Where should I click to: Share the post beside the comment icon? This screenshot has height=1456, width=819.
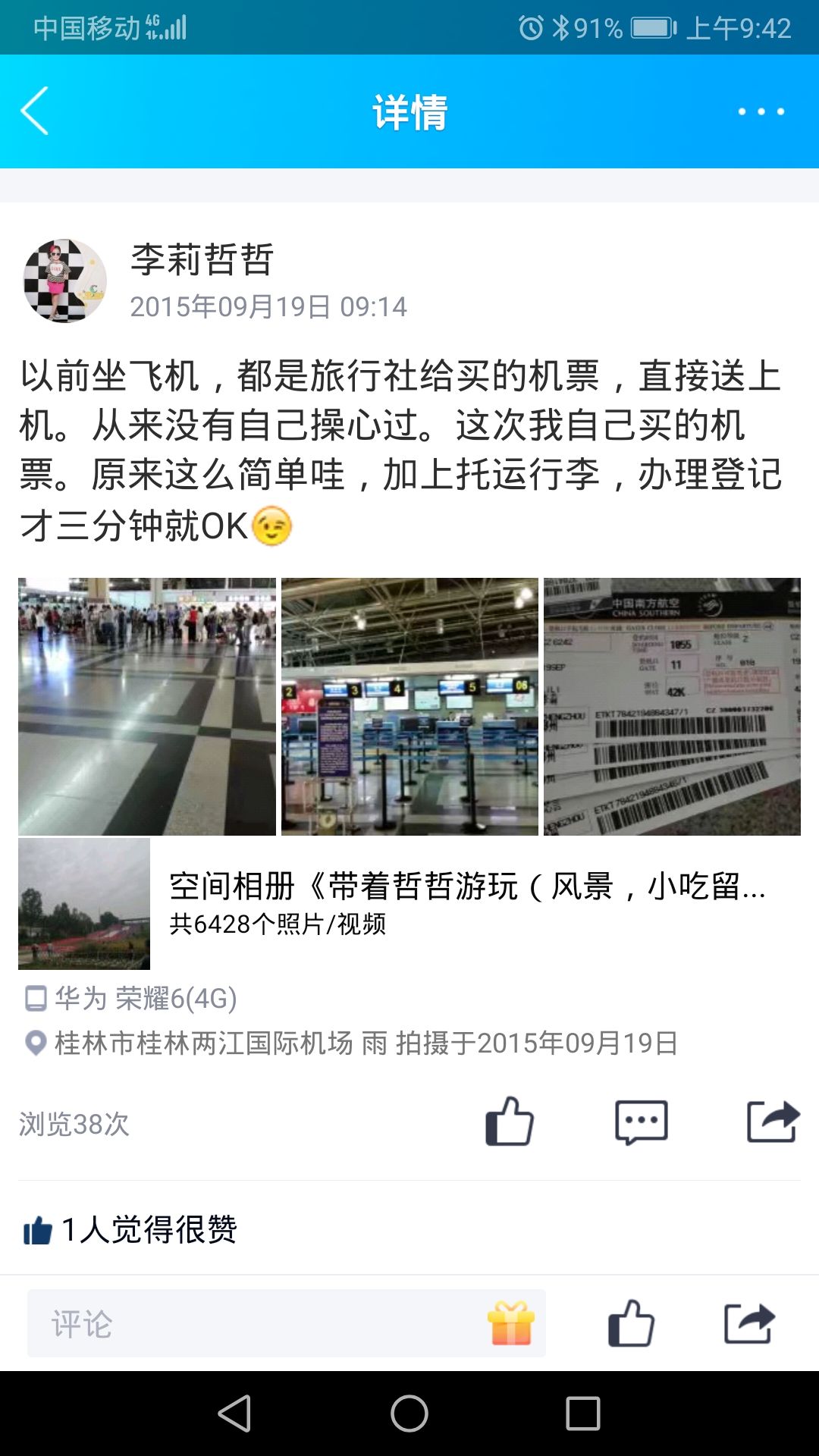coord(773,1122)
